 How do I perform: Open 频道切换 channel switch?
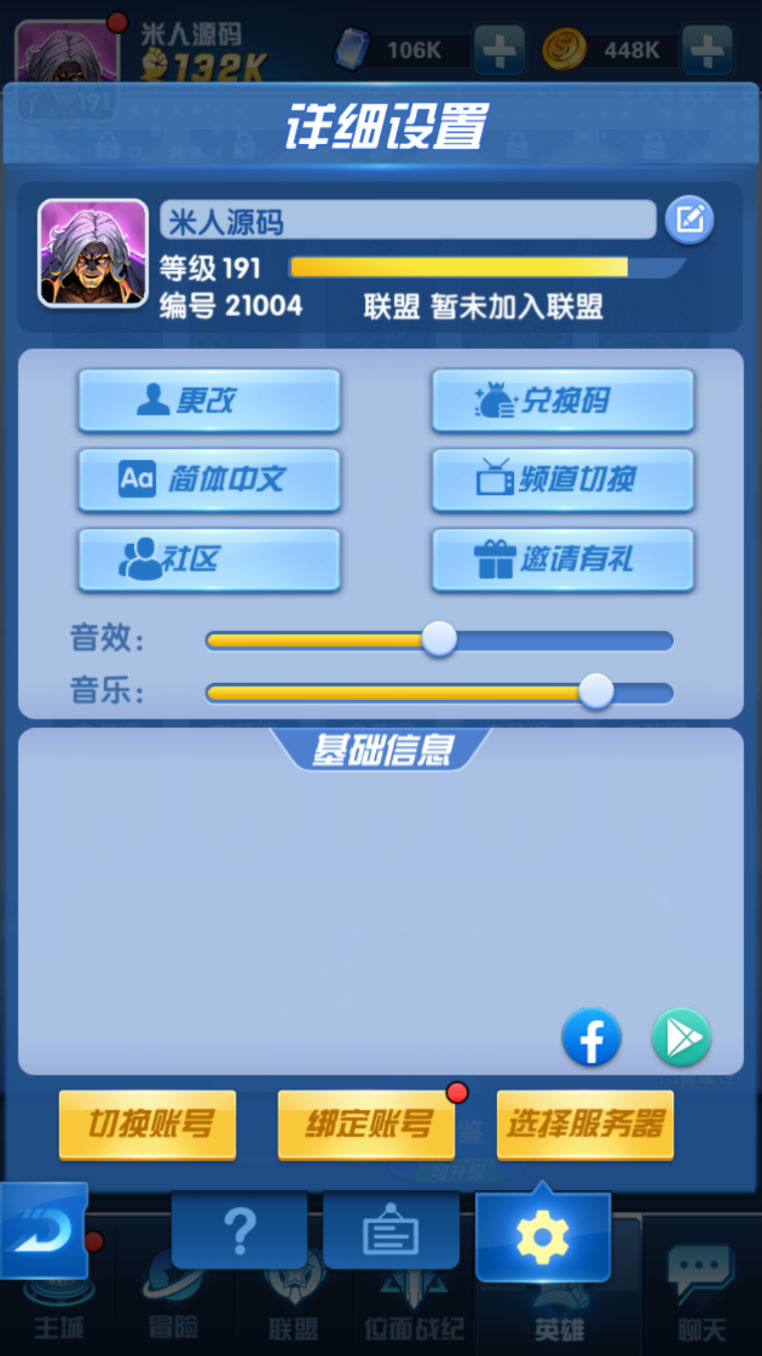click(x=562, y=480)
